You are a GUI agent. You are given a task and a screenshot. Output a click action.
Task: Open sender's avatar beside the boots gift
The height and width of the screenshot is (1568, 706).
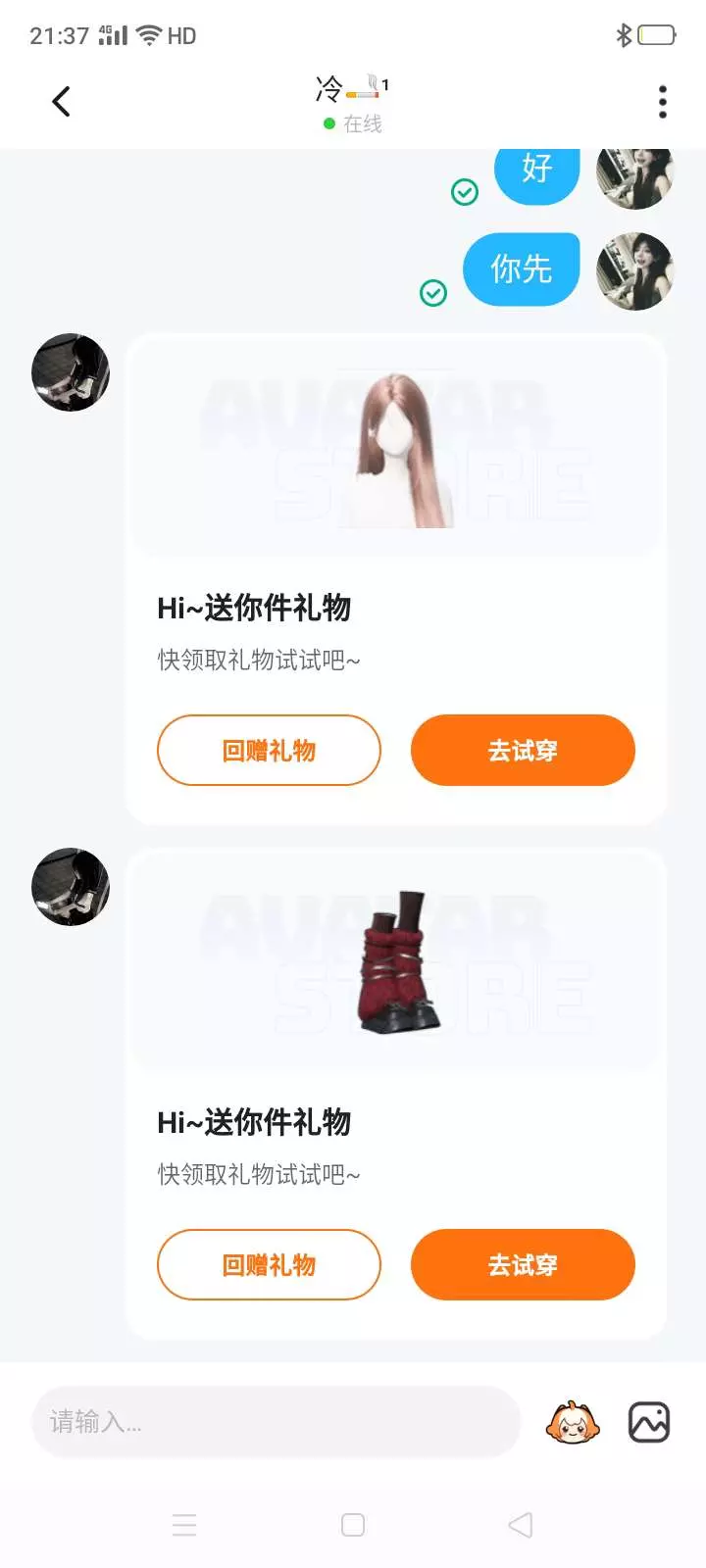pos(71,887)
